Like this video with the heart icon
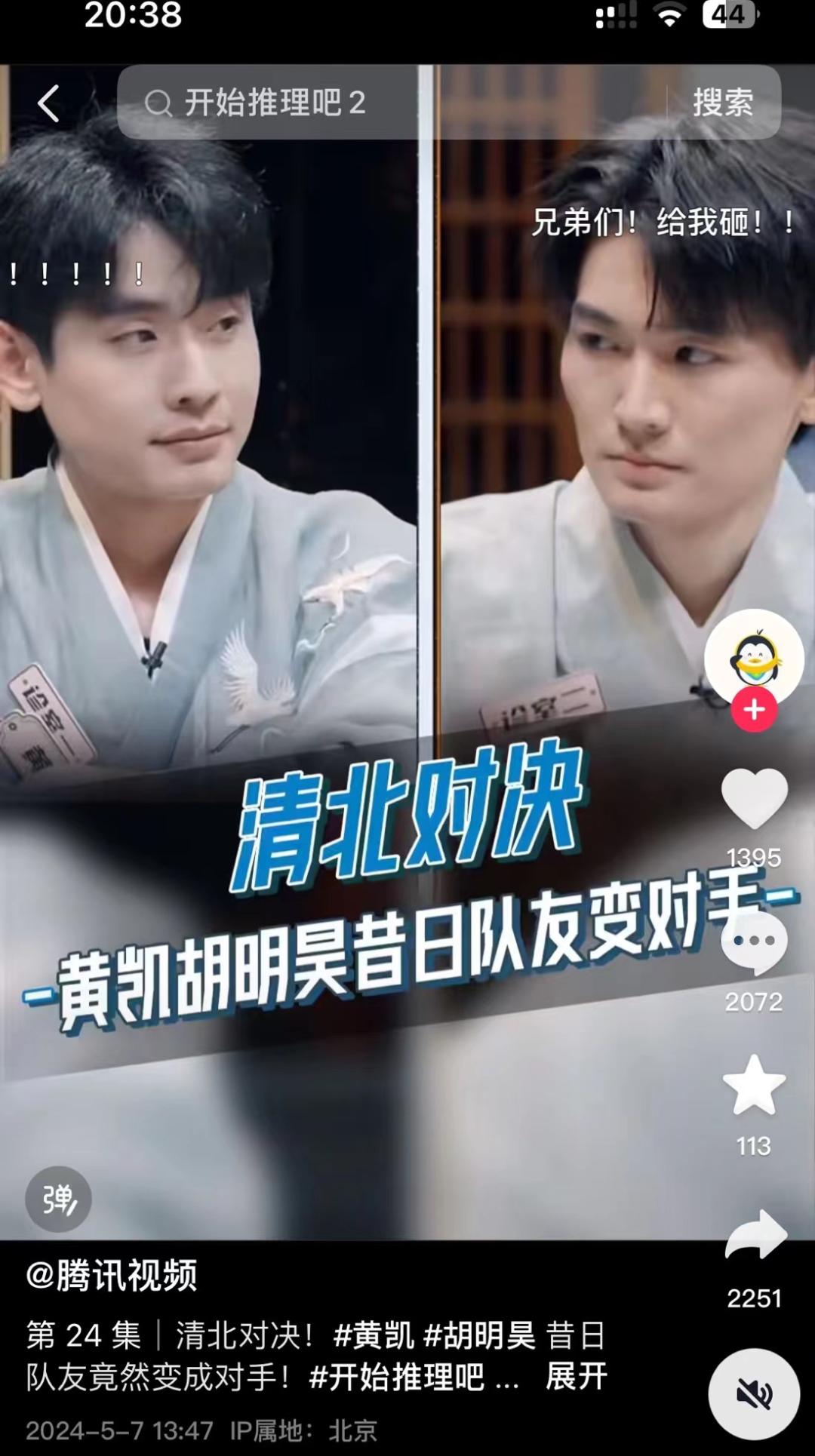815x1456 pixels. coord(754,800)
